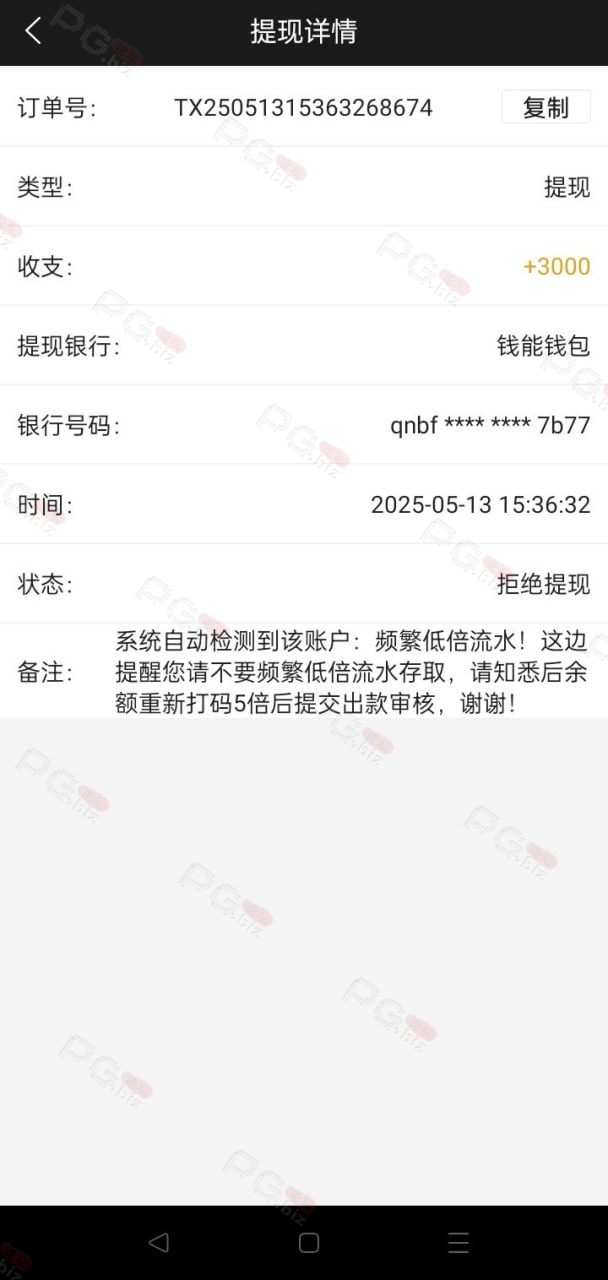
Task: Tap 复制 to copy the order number
Action: coord(546,107)
